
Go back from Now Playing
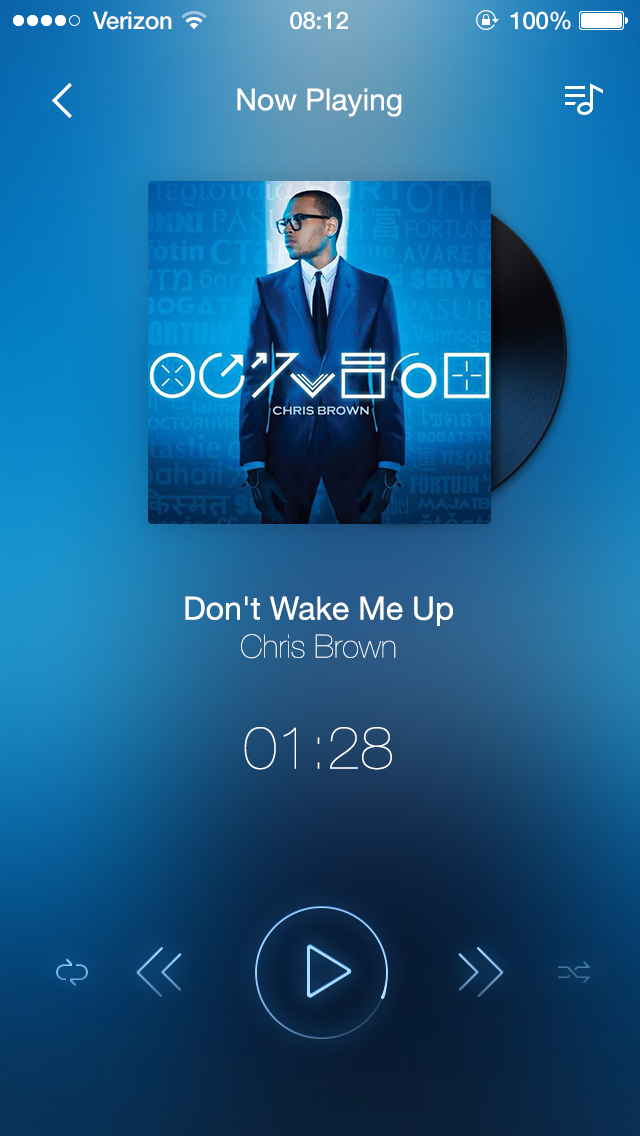62,101
